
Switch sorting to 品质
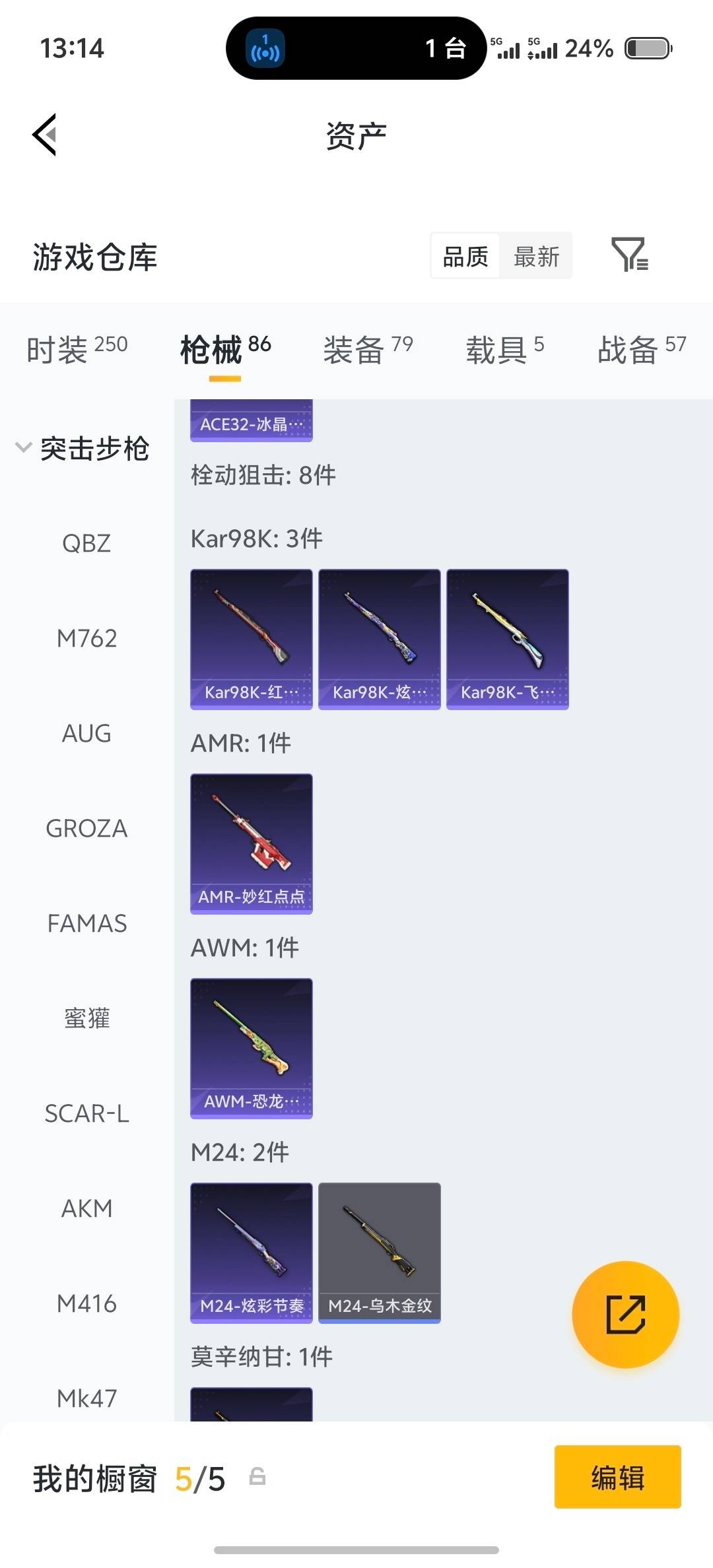(465, 256)
